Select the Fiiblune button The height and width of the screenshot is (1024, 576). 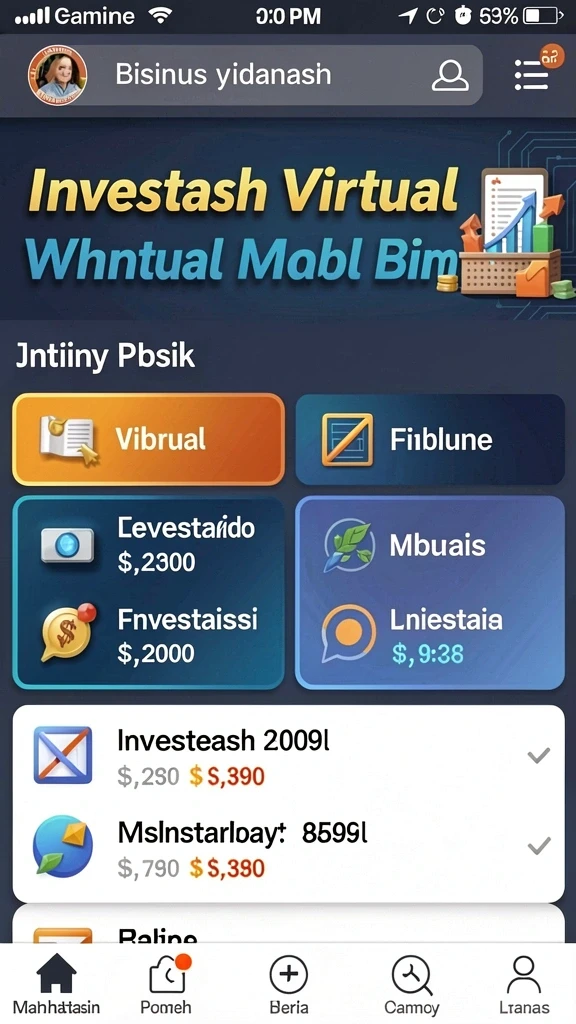[430, 439]
